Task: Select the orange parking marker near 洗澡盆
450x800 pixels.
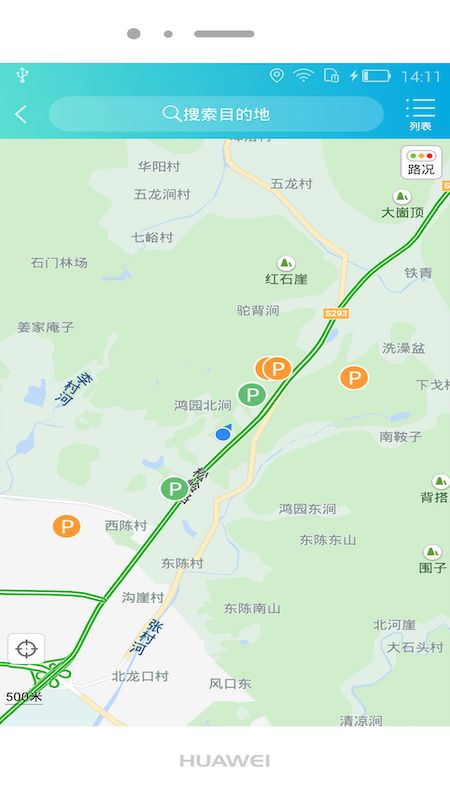Action: pyautogui.click(x=354, y=378)
